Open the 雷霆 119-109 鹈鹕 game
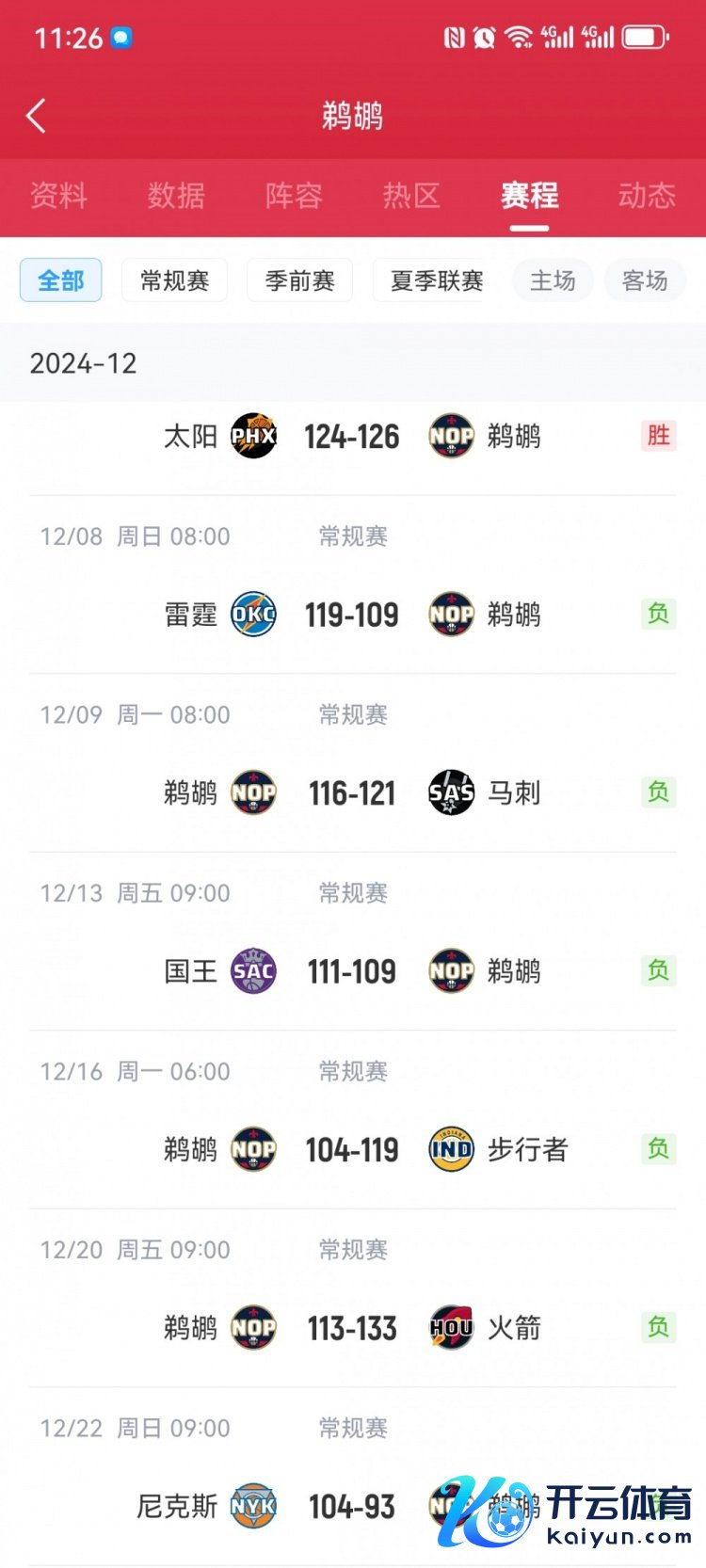The height and width of the screenshot is (1568, 706). point(352,615)
